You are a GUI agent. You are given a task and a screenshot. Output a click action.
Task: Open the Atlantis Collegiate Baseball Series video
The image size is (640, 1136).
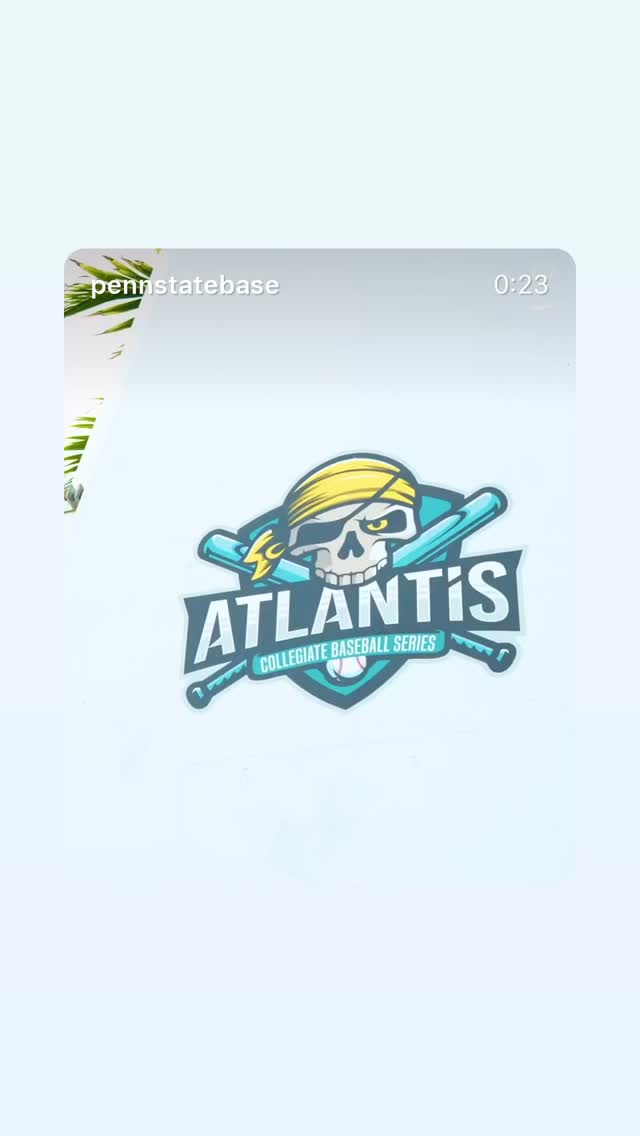coord(320,569)
